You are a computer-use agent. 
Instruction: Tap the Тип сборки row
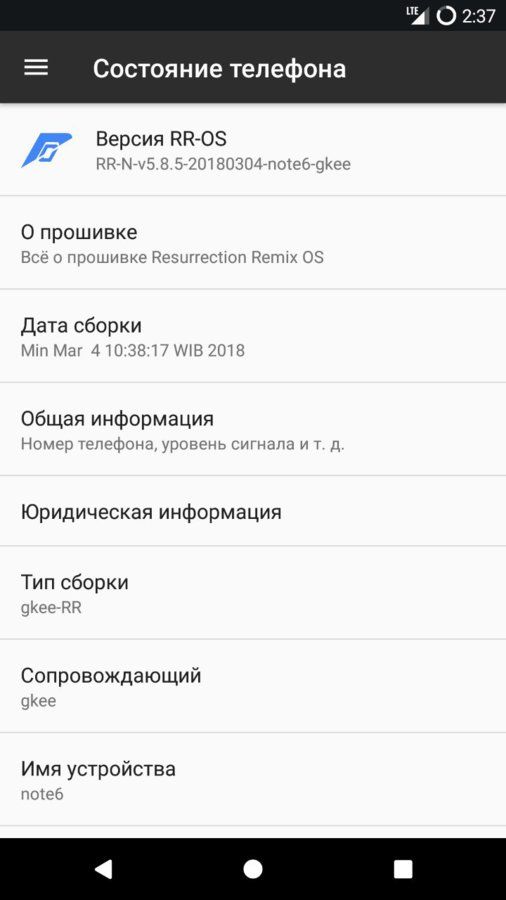point(253,593)
